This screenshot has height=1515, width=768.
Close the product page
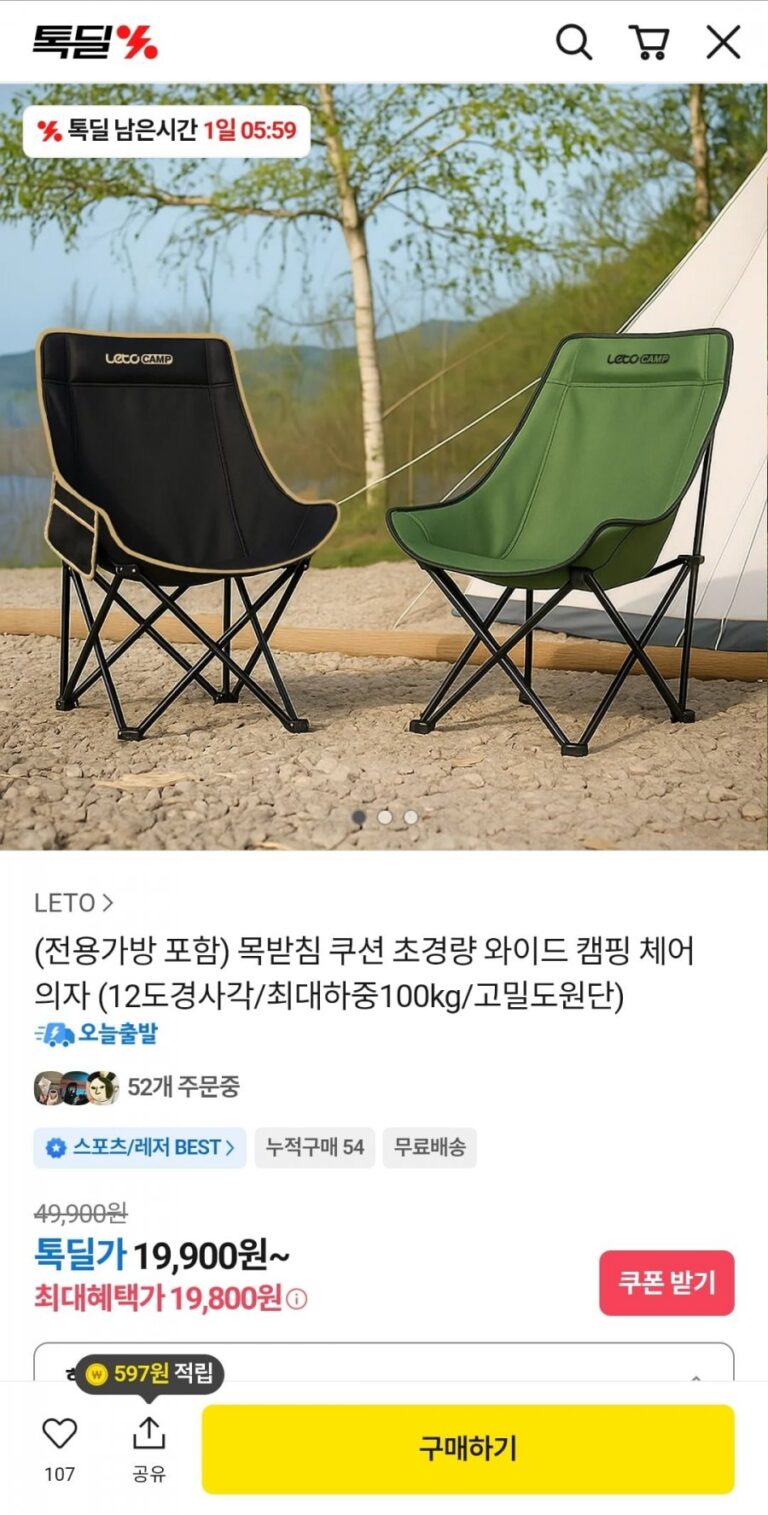click(723, 43)
